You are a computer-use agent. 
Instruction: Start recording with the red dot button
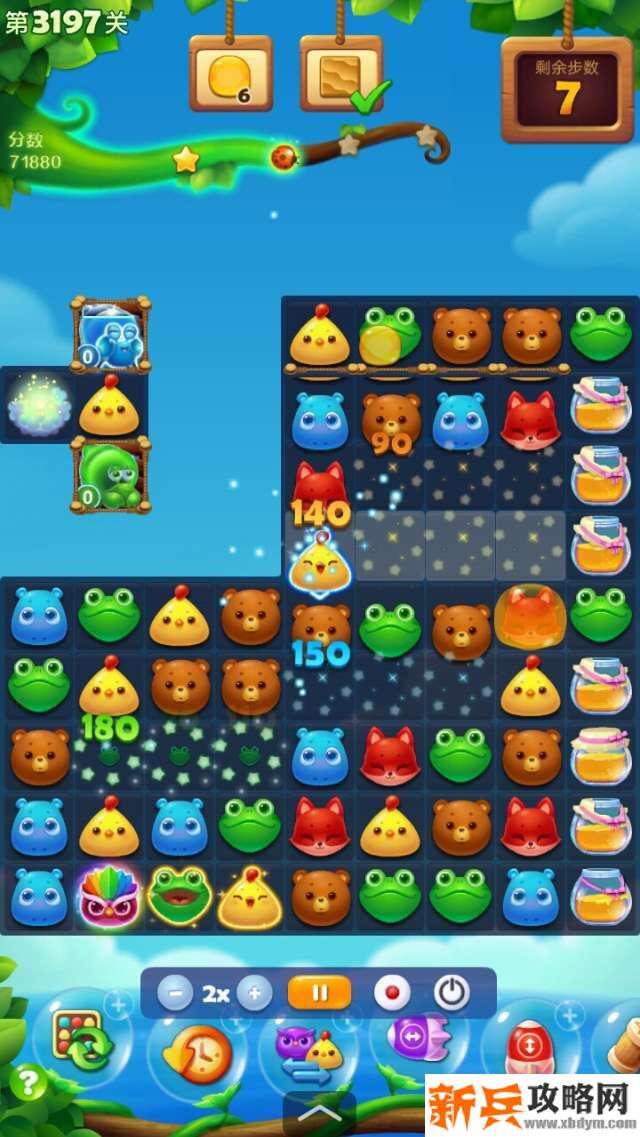coord(392,994)
